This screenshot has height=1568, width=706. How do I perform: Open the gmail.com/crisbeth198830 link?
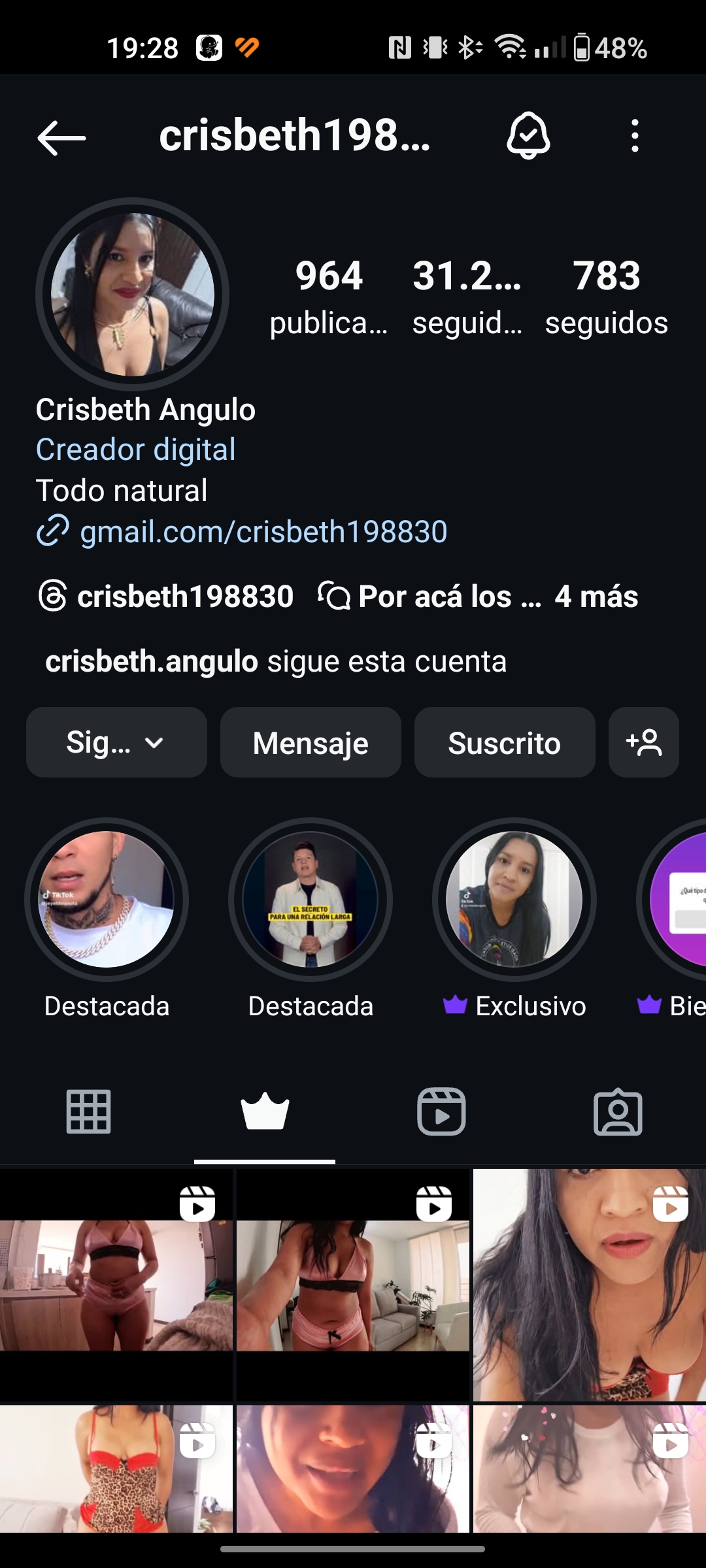click(x=263, y=531)
